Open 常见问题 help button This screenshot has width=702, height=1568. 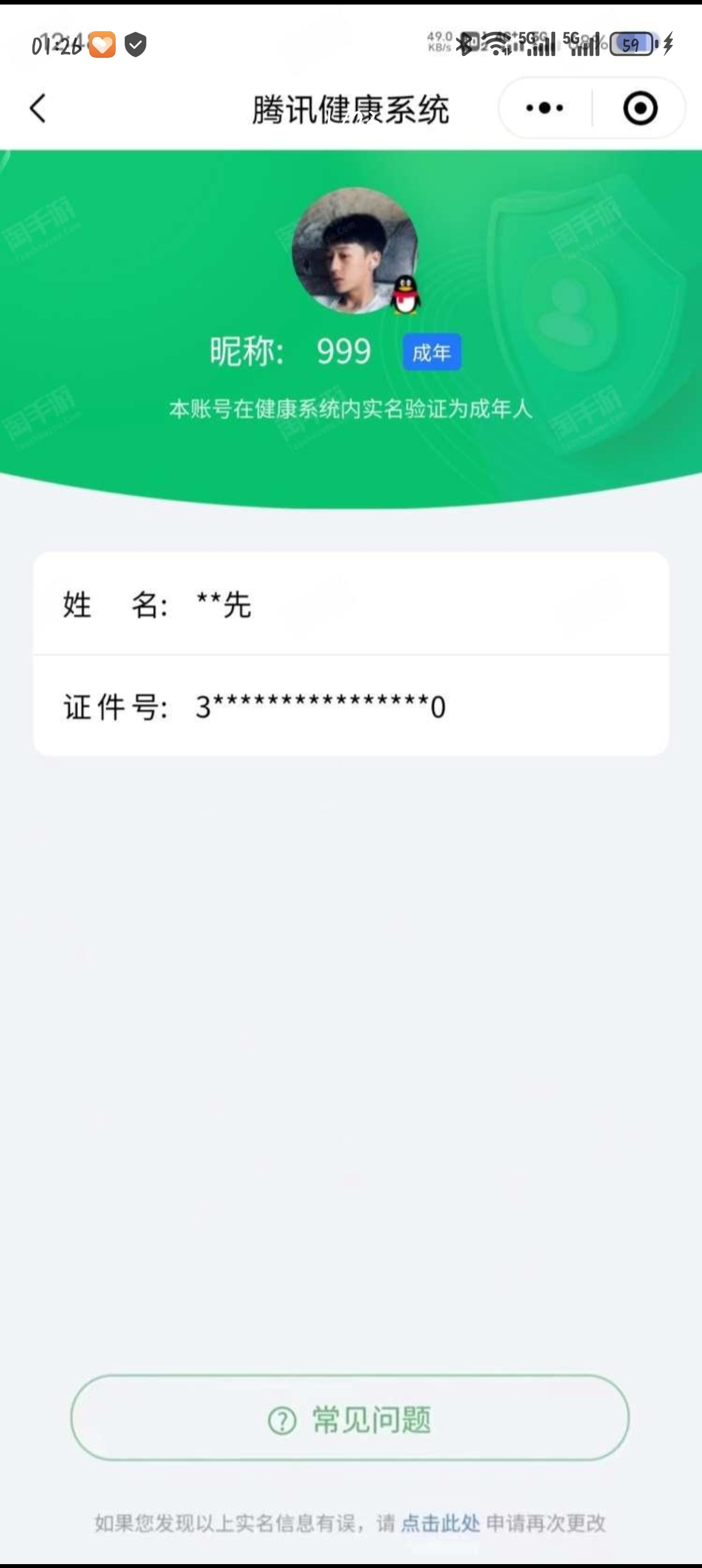tap(350, 1418)
